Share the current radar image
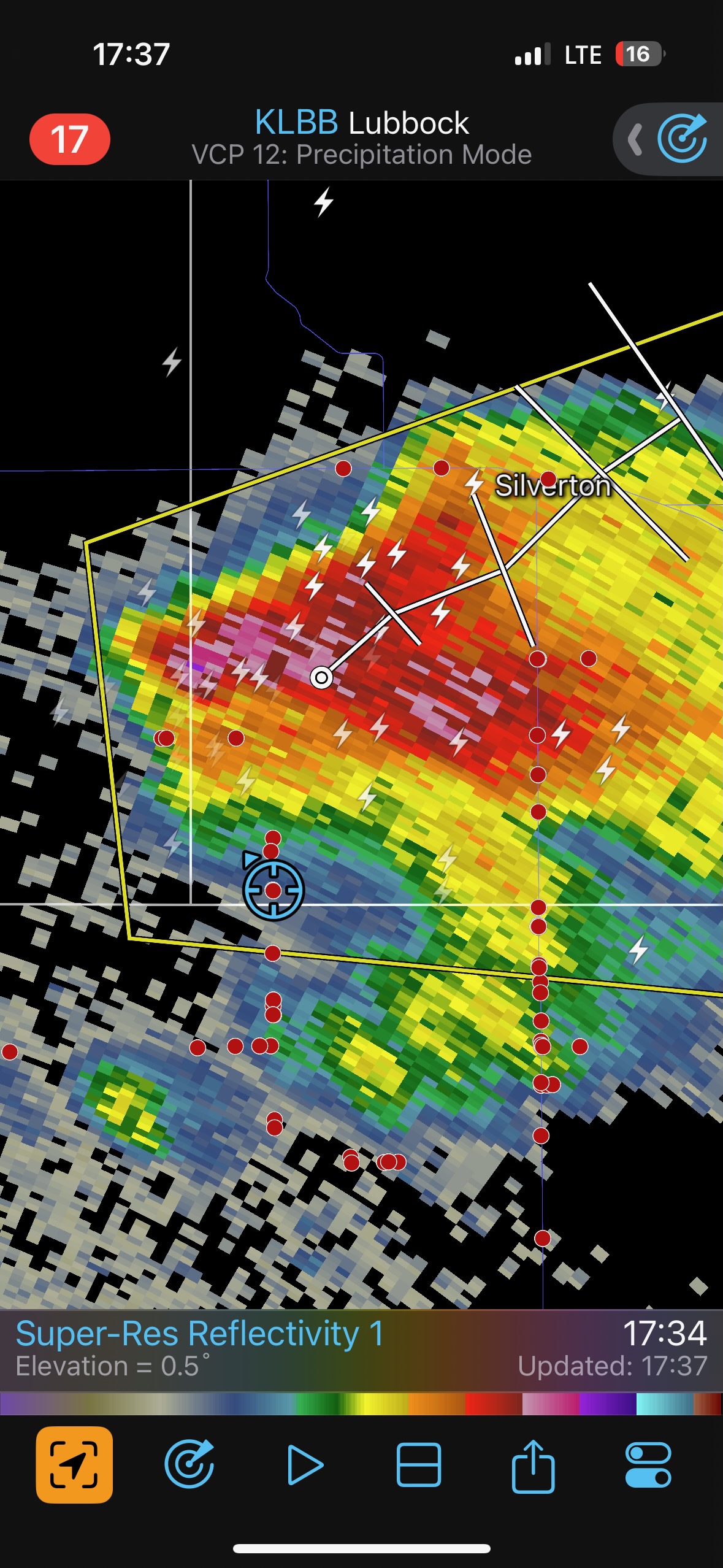Viewport: 723px width, 1568px height. [x=533, y=1465]
